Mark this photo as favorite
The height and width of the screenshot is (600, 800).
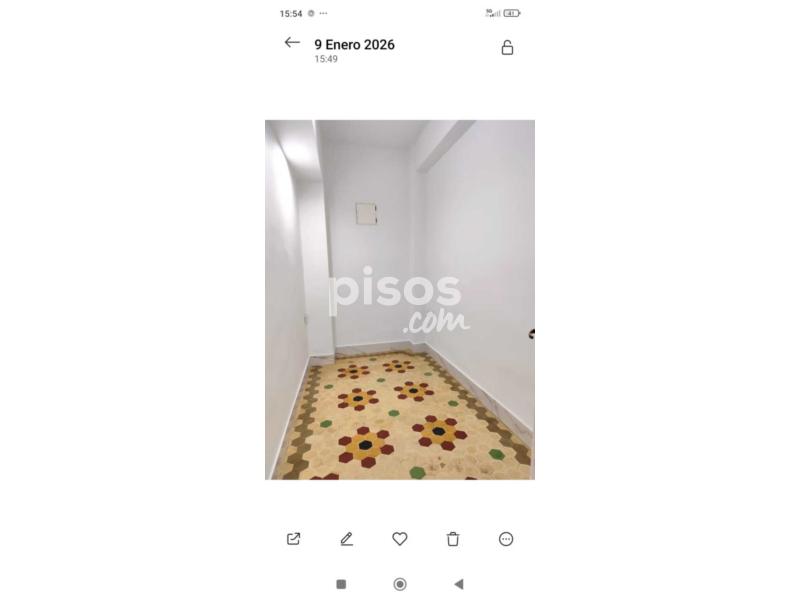coord(400,539)
